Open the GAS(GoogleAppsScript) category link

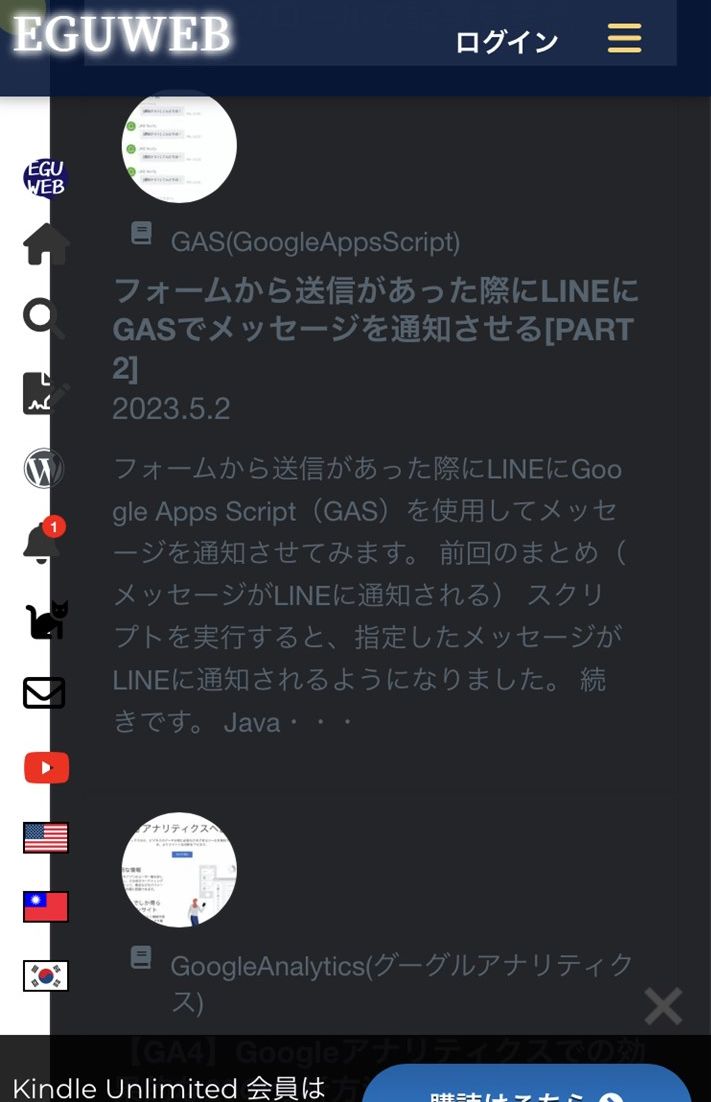pyautogui.click(x=315, y=242)
